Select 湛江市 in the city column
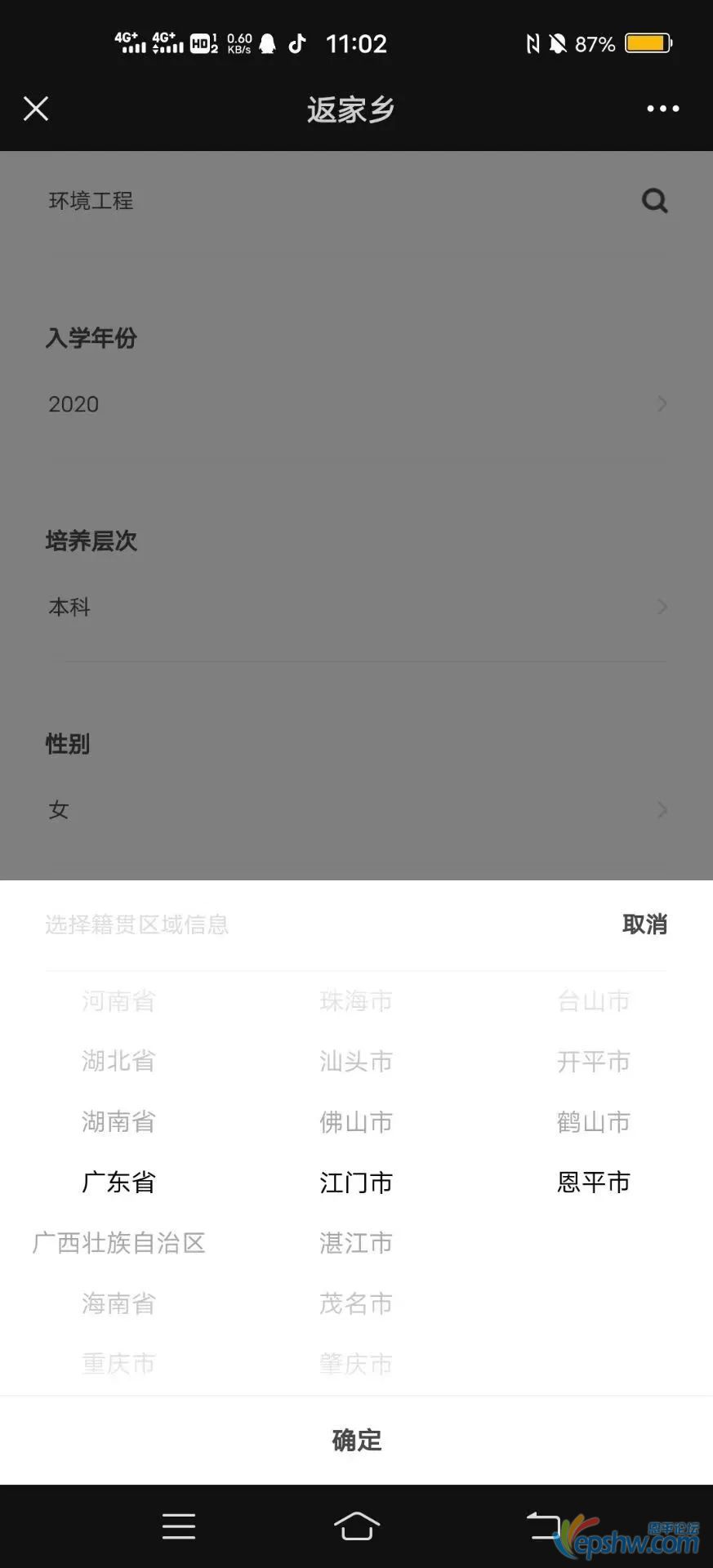This screenshot has height=1568, width=713. pos(356,1243)
